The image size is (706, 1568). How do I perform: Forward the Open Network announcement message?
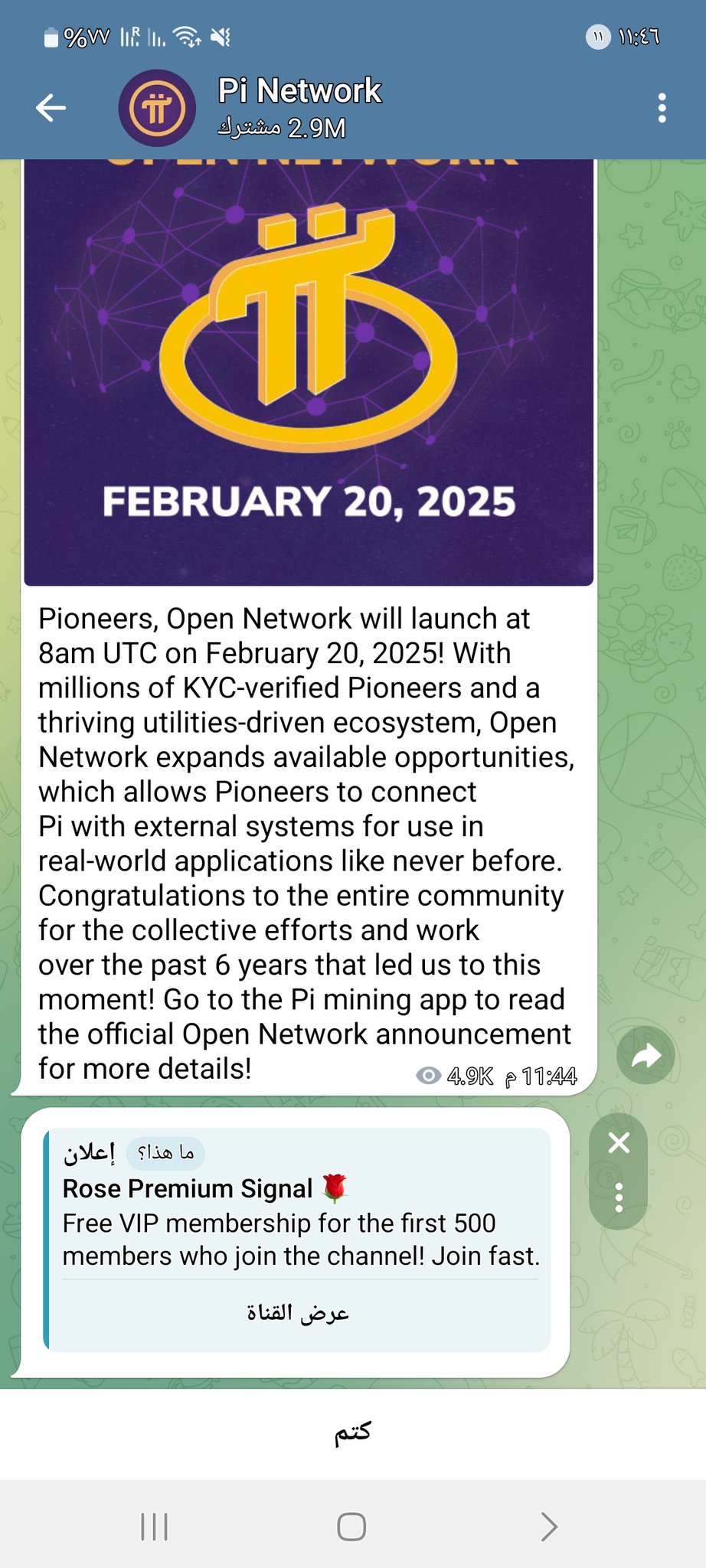tap(646, 1057)
